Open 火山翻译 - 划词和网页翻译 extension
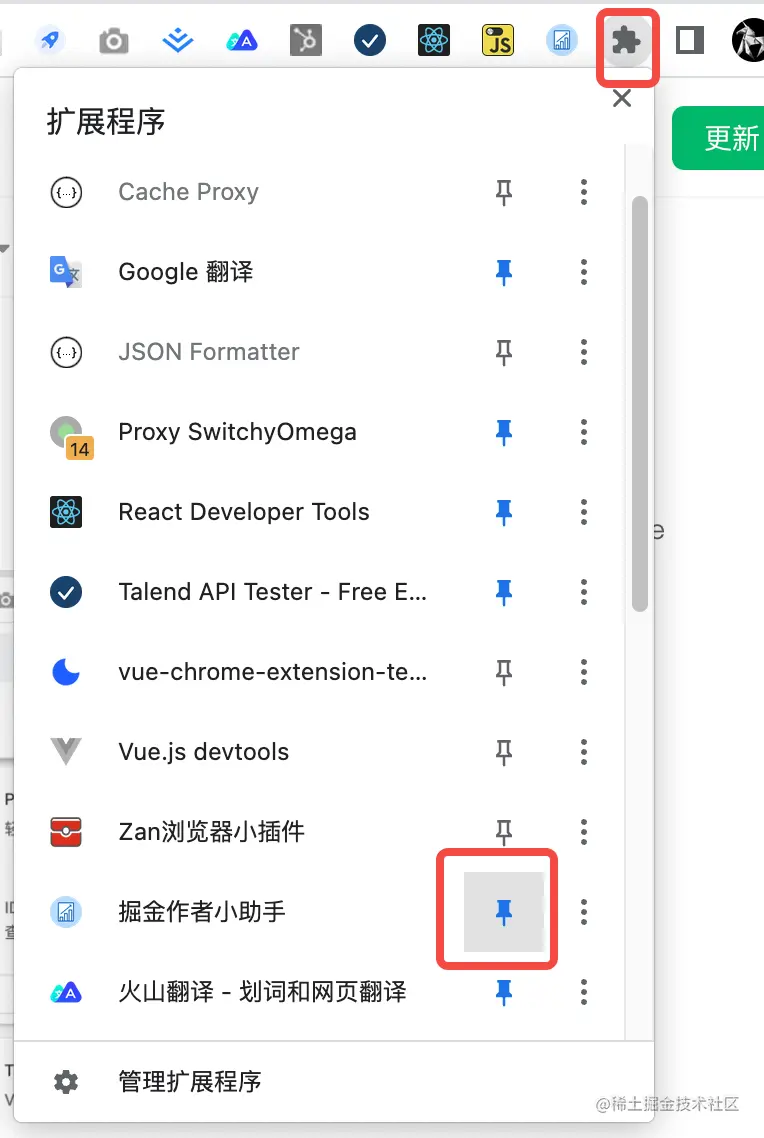This screenshot has width=764, height=1138. click(x=262, y=992)
